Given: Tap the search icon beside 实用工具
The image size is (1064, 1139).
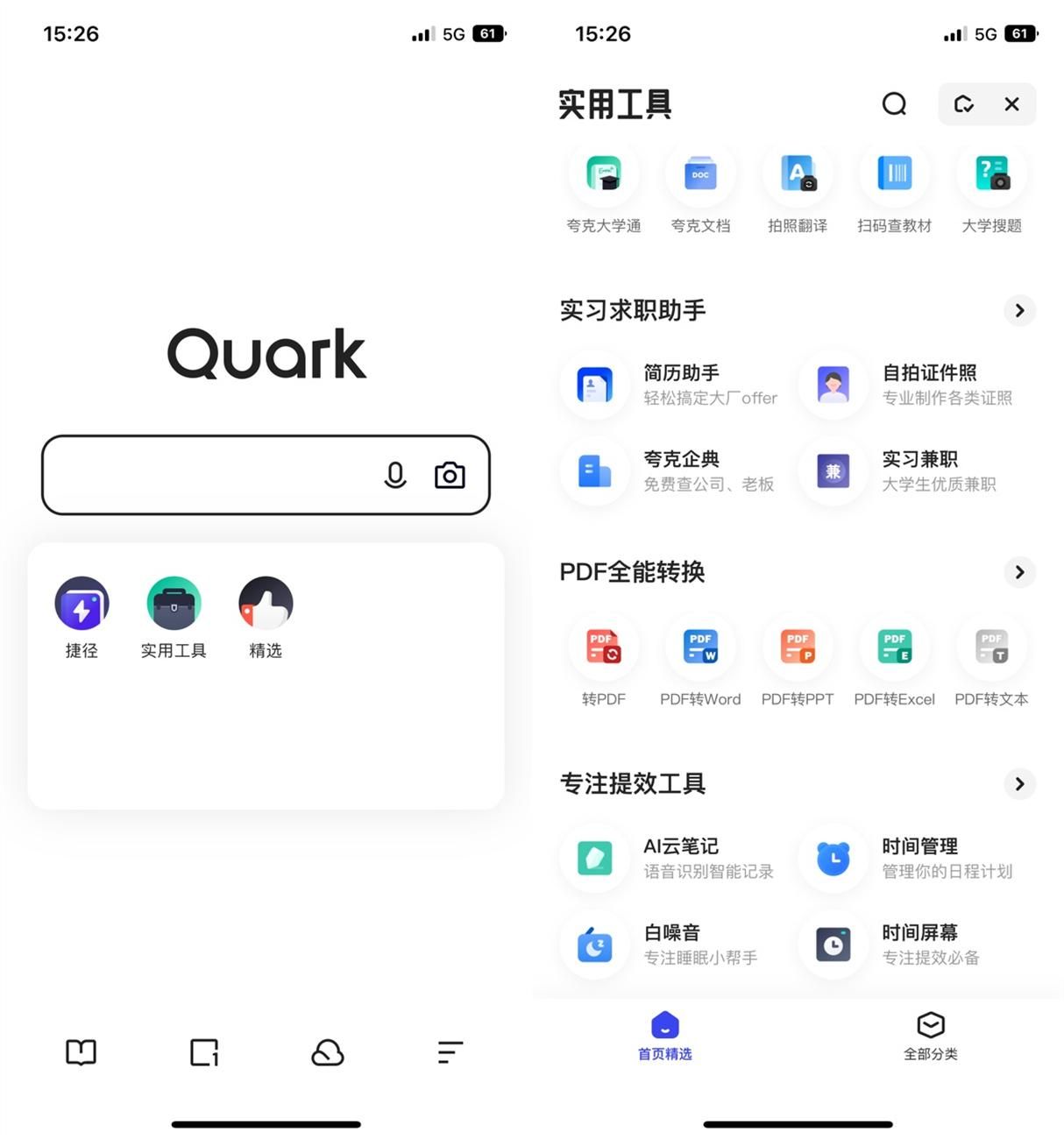Looking at the screenshot, I should pos(894,104).
